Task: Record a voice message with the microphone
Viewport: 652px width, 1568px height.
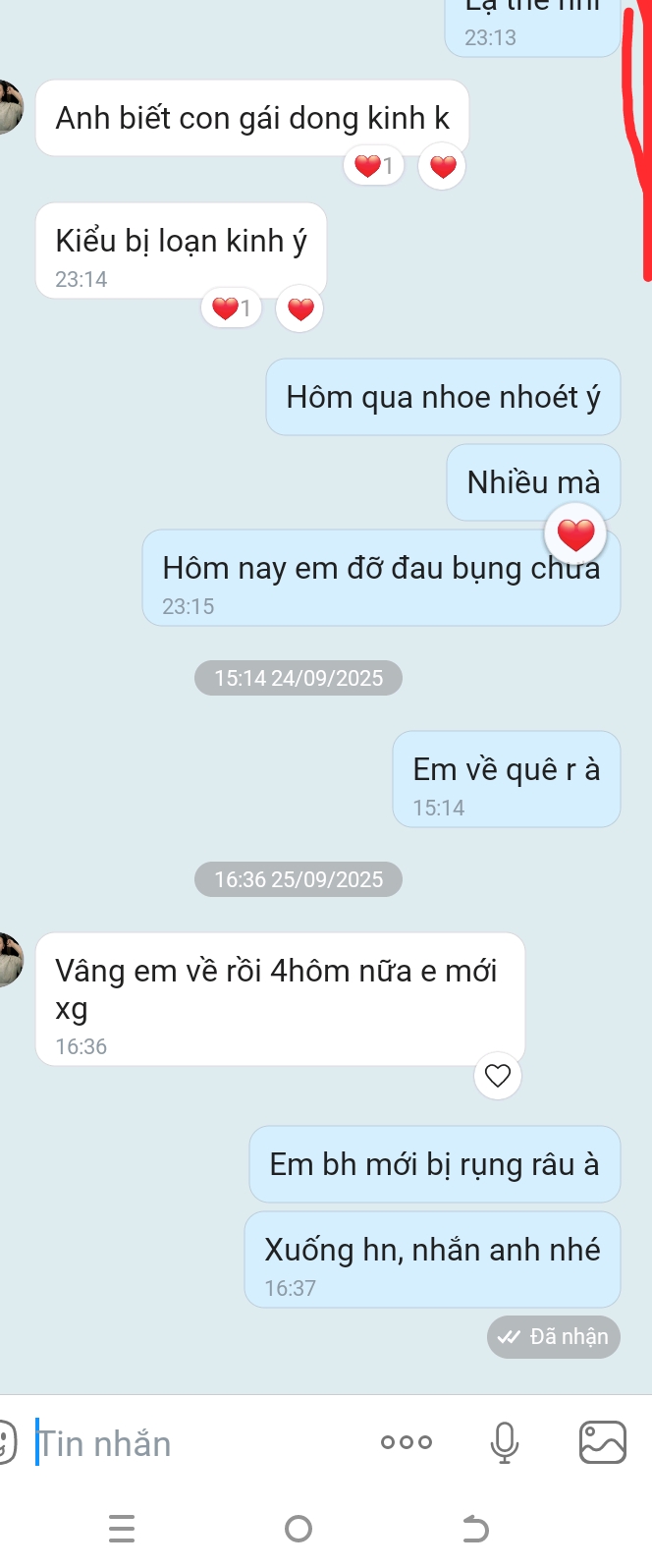Action: (x=505, y=1442)
